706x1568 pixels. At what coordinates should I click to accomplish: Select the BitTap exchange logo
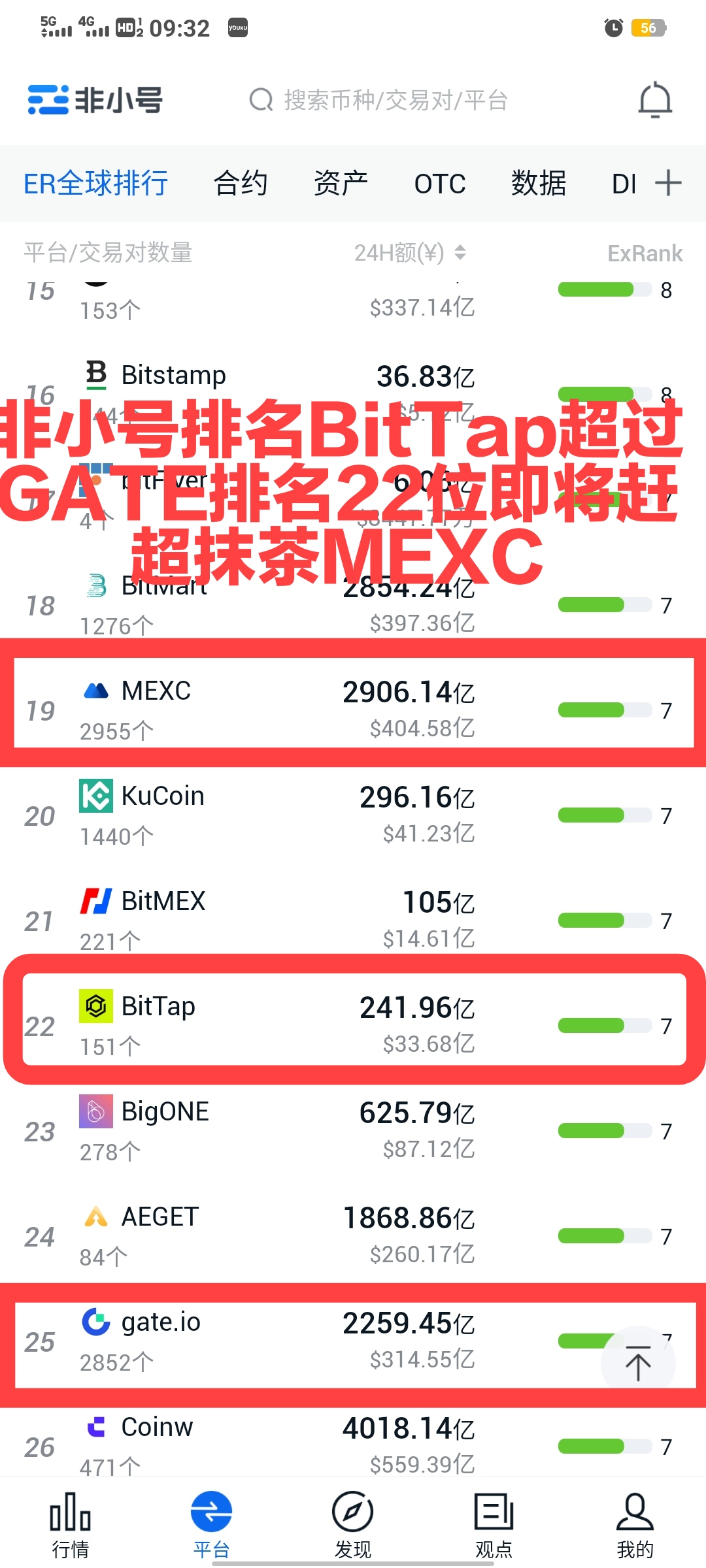[x=95, y=1006]
